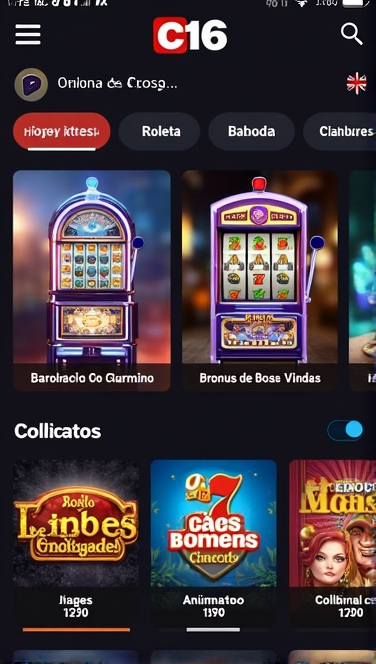The image size is (376, 664).
Task: Change language via the UK flag
Action: click(356, 83)
